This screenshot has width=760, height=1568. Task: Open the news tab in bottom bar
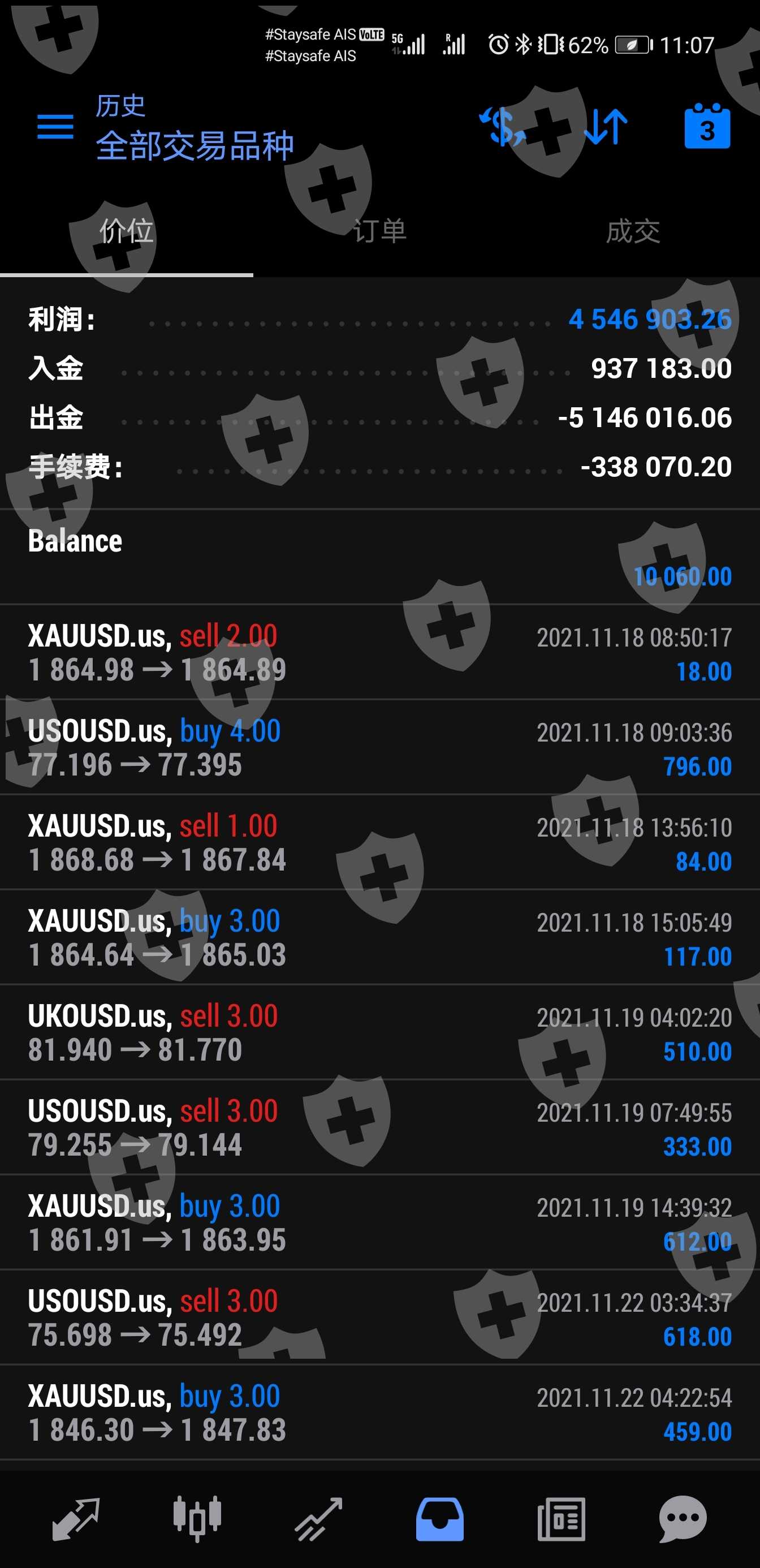click(x=561, y=1519)
